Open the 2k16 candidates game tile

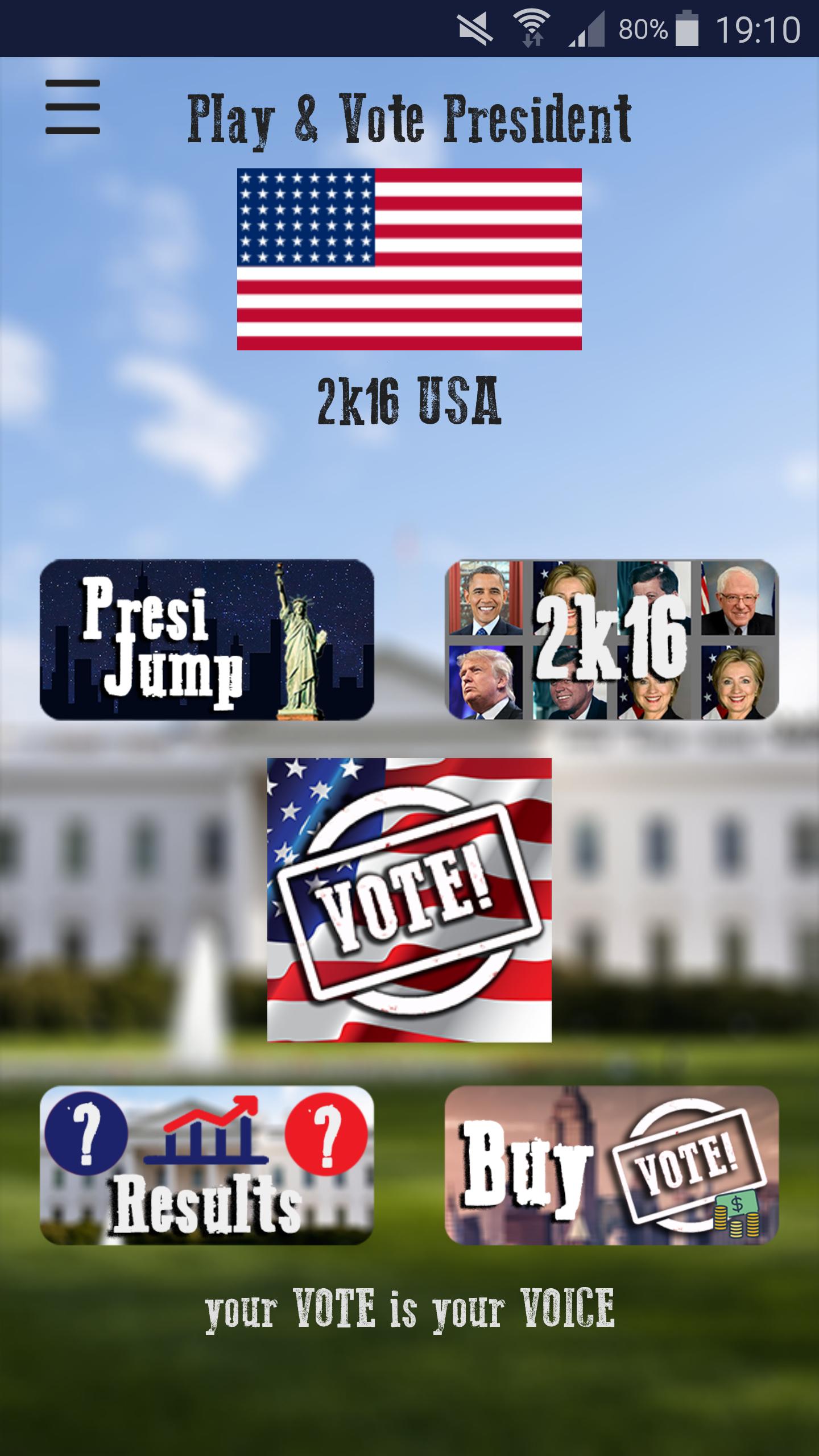click(x=611, y=640)
